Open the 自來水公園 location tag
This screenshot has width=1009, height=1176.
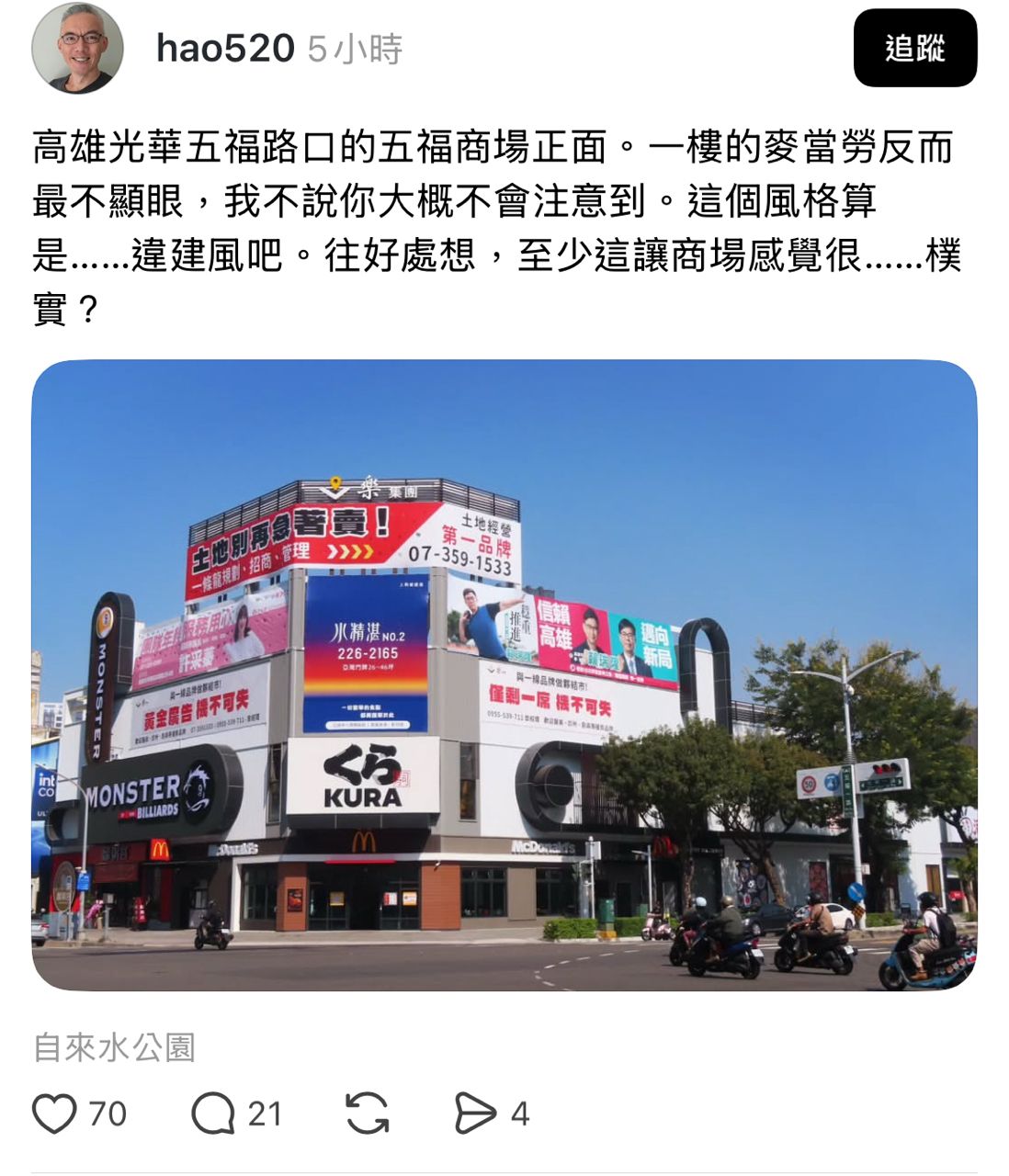click(114, 1047)
